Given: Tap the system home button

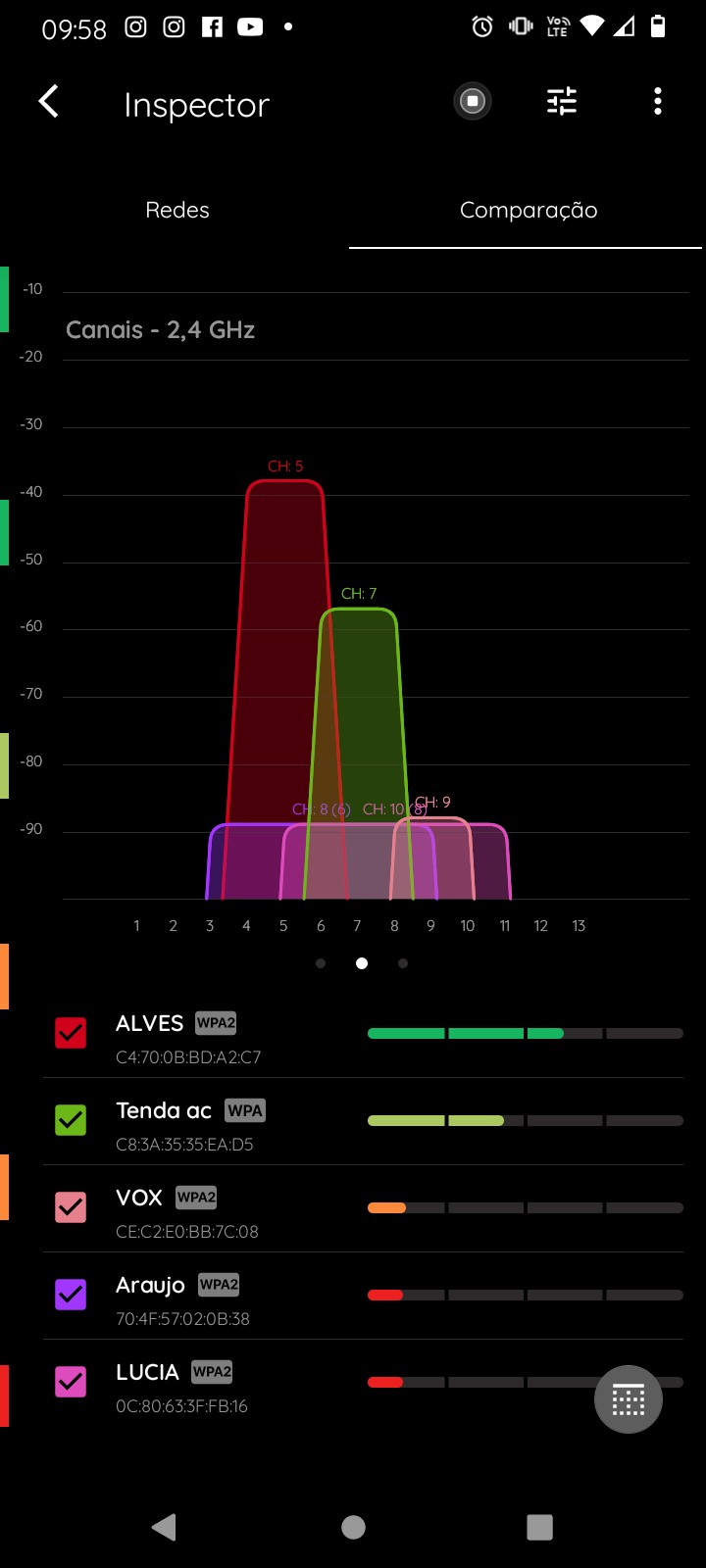Looking at the screenshot, I should pos(353,1527).
